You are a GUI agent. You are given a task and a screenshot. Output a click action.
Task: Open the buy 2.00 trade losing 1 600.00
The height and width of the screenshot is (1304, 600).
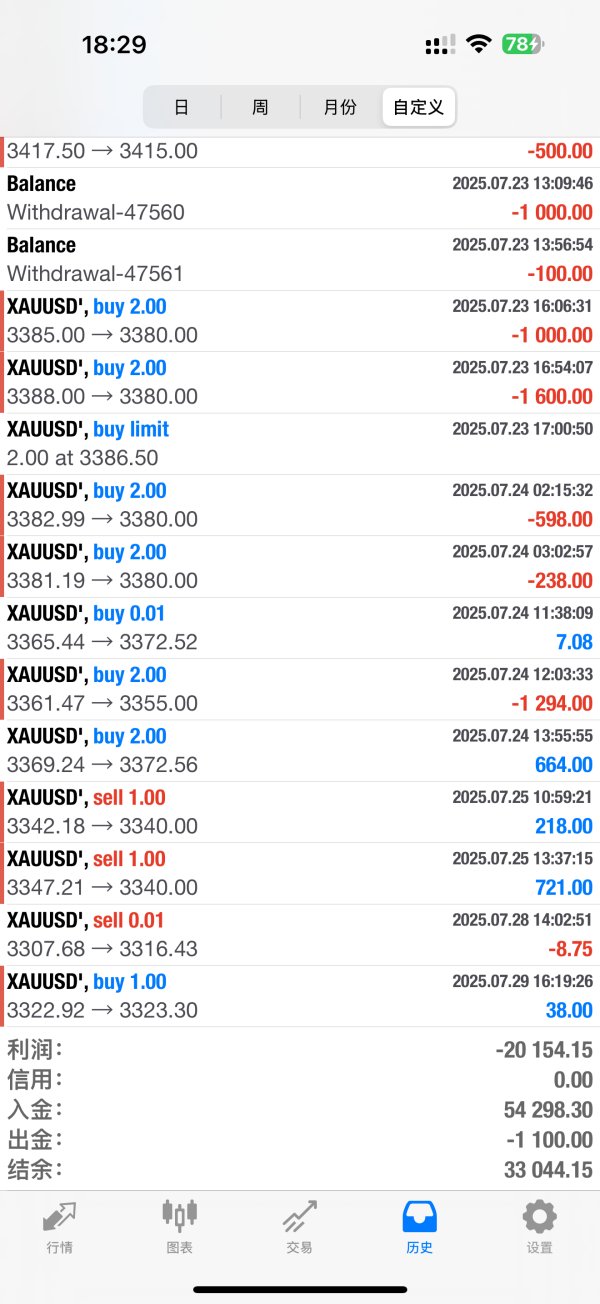click(300, 382)
